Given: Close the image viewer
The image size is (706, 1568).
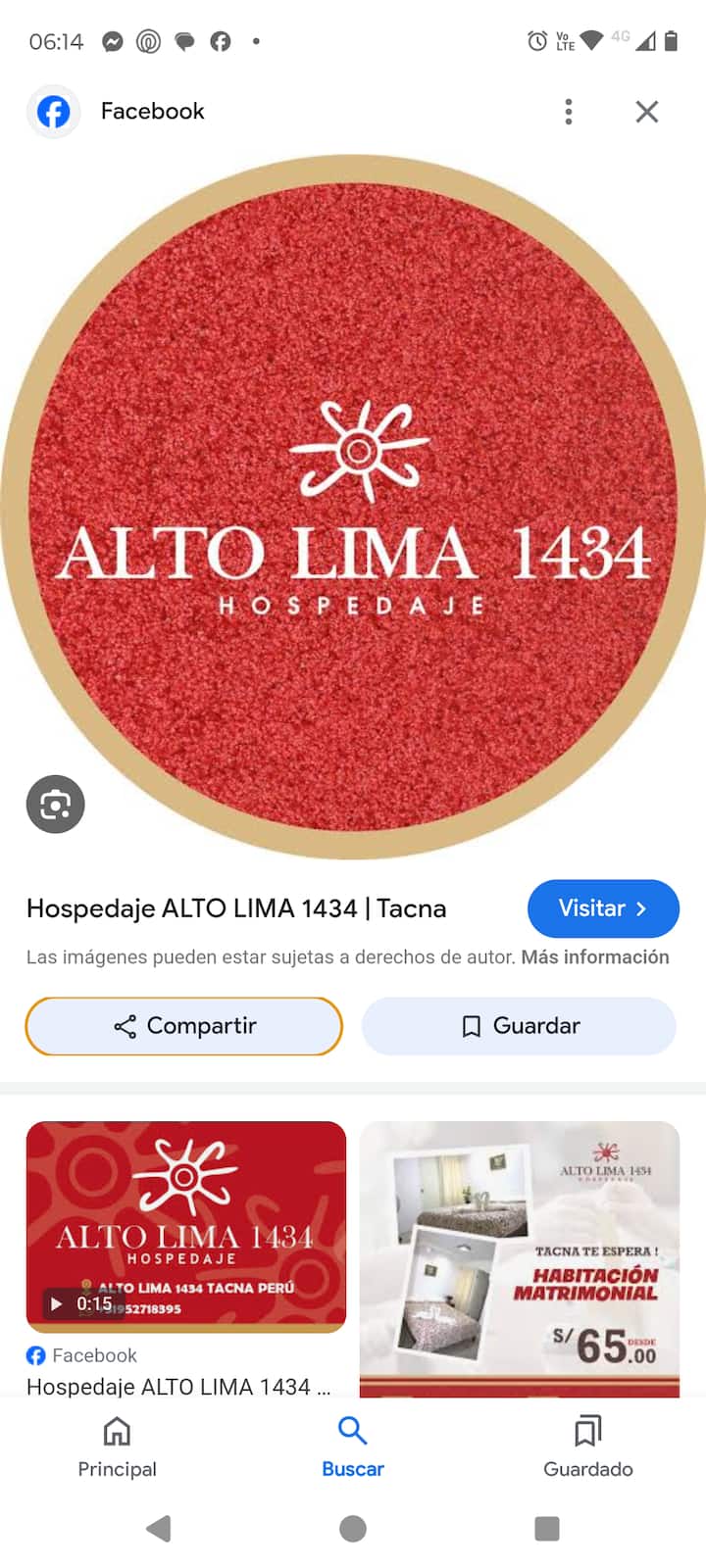Looking at the screenshot, I should coord(646,112).
